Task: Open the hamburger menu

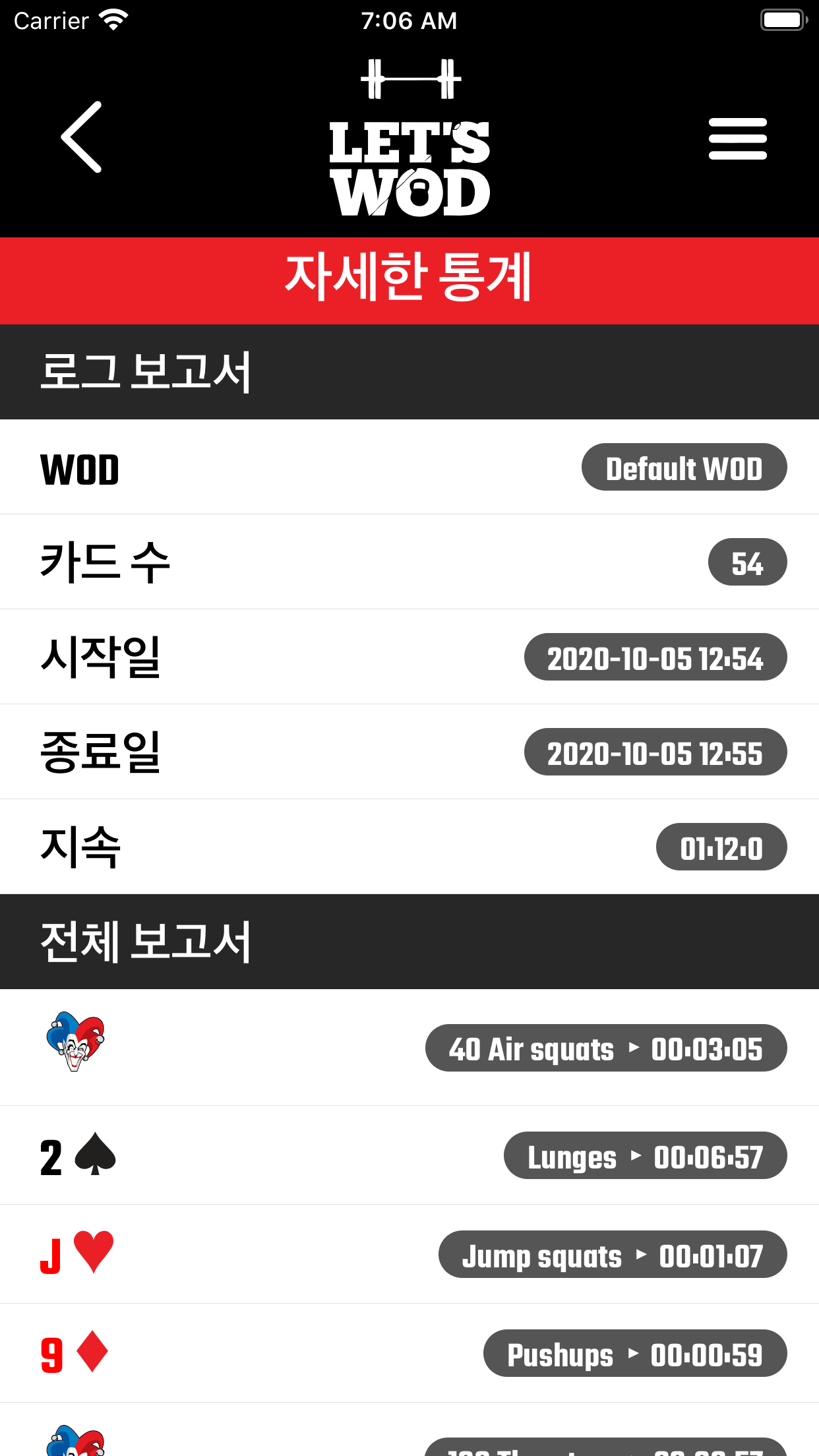Action: (x=737, y=138)
